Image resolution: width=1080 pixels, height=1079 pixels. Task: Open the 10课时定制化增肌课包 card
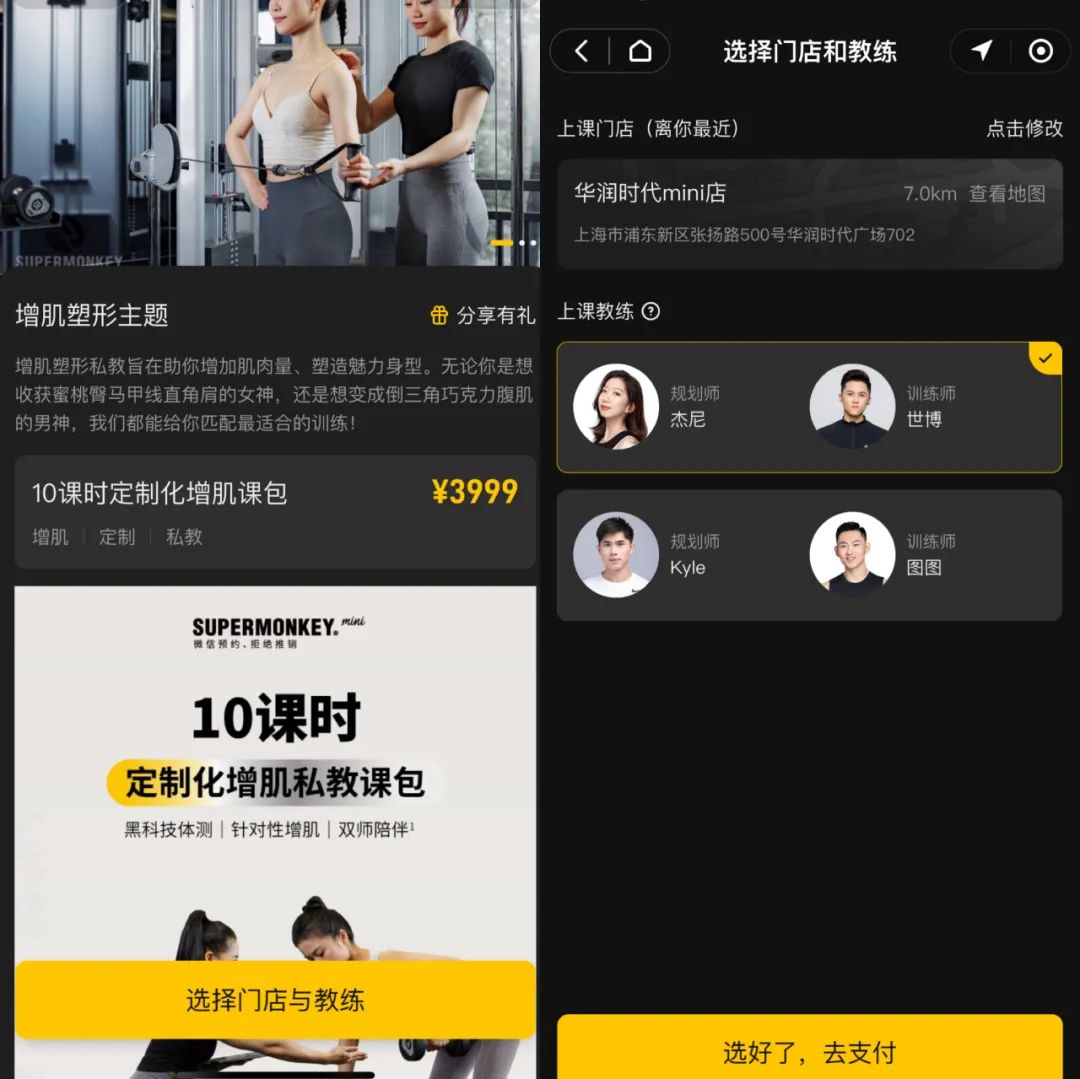pyautogui.click(x=275, y=512)
